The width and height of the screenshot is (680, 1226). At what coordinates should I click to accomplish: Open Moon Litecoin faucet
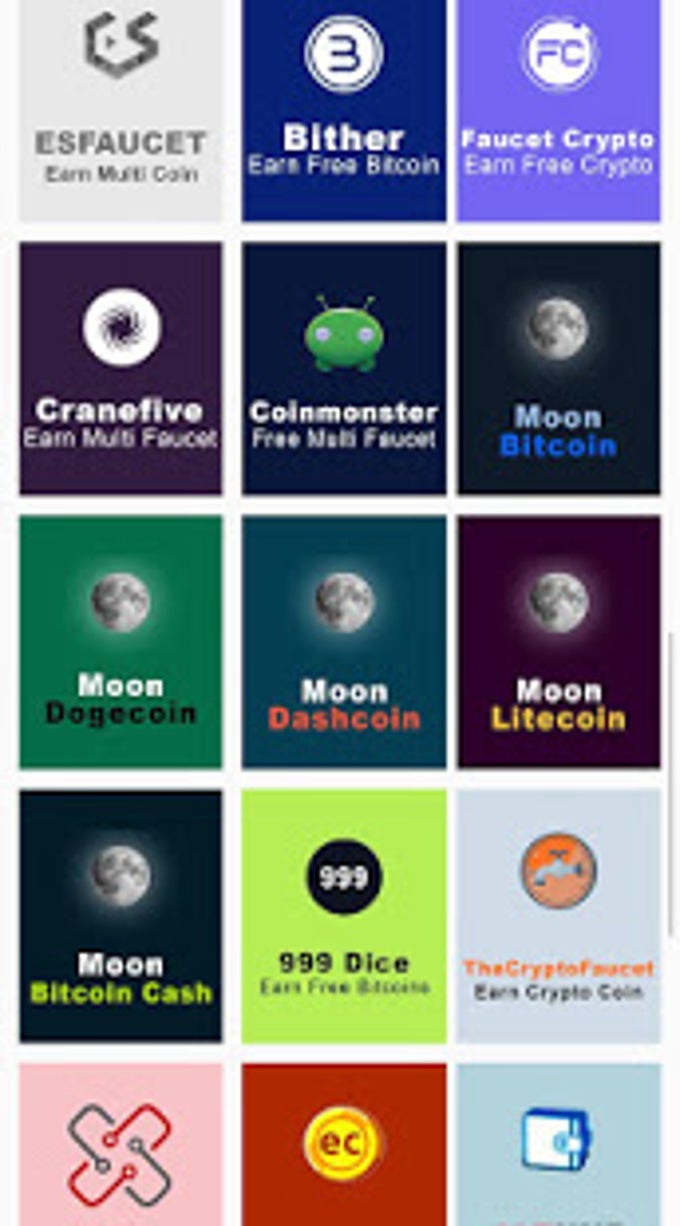pos(558,642)
